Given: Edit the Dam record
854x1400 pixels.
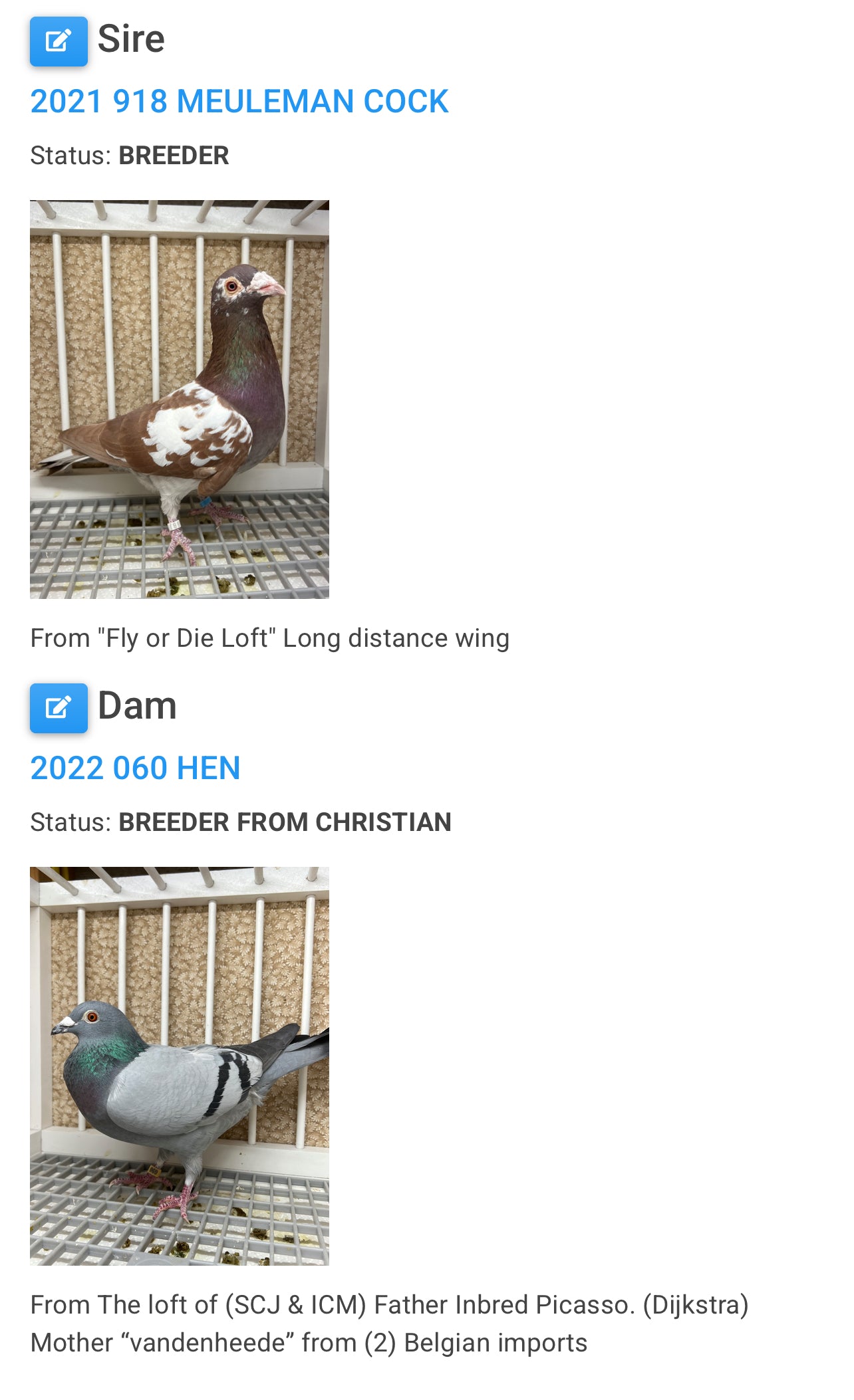Looking at the screenshot, I should [59, 708].
